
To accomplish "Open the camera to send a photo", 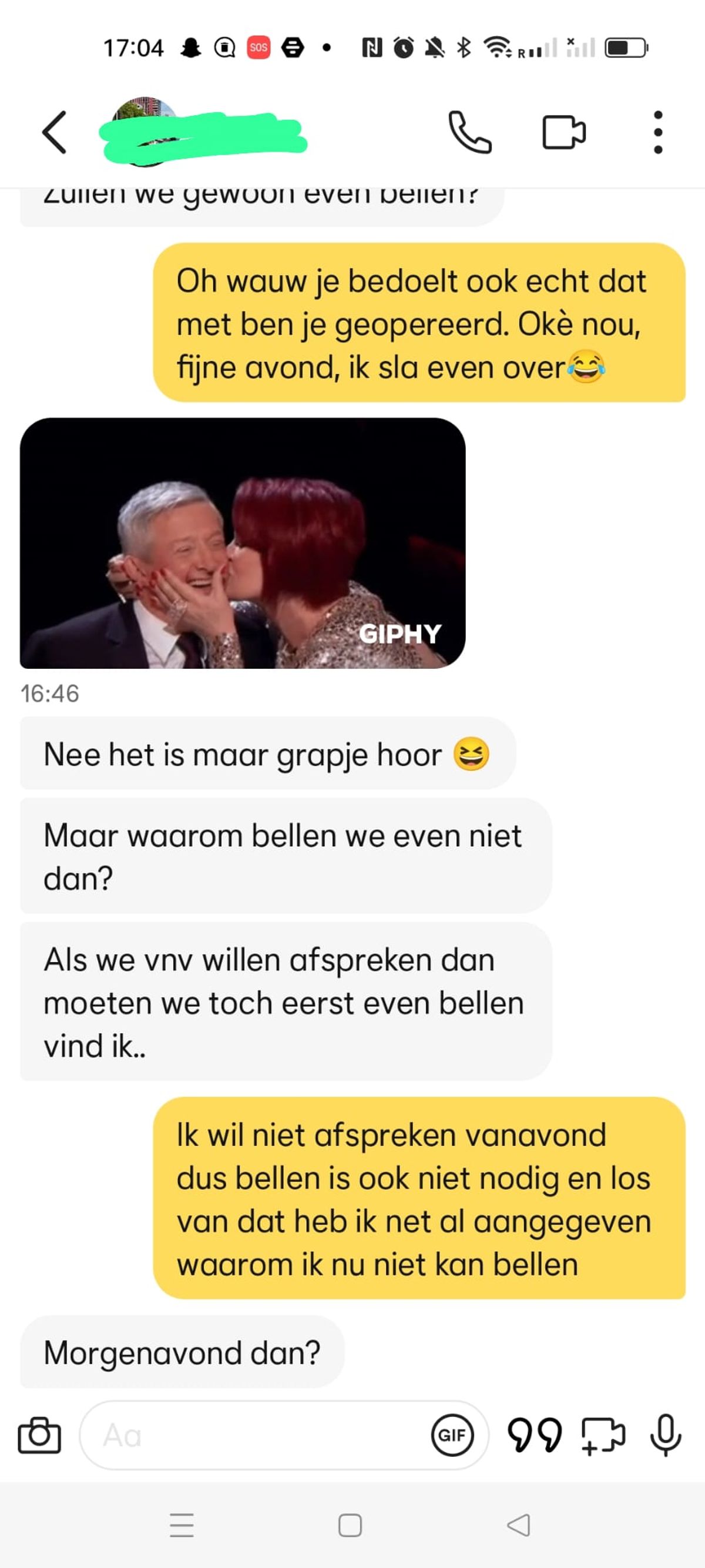I will [x=39, y=1435].
